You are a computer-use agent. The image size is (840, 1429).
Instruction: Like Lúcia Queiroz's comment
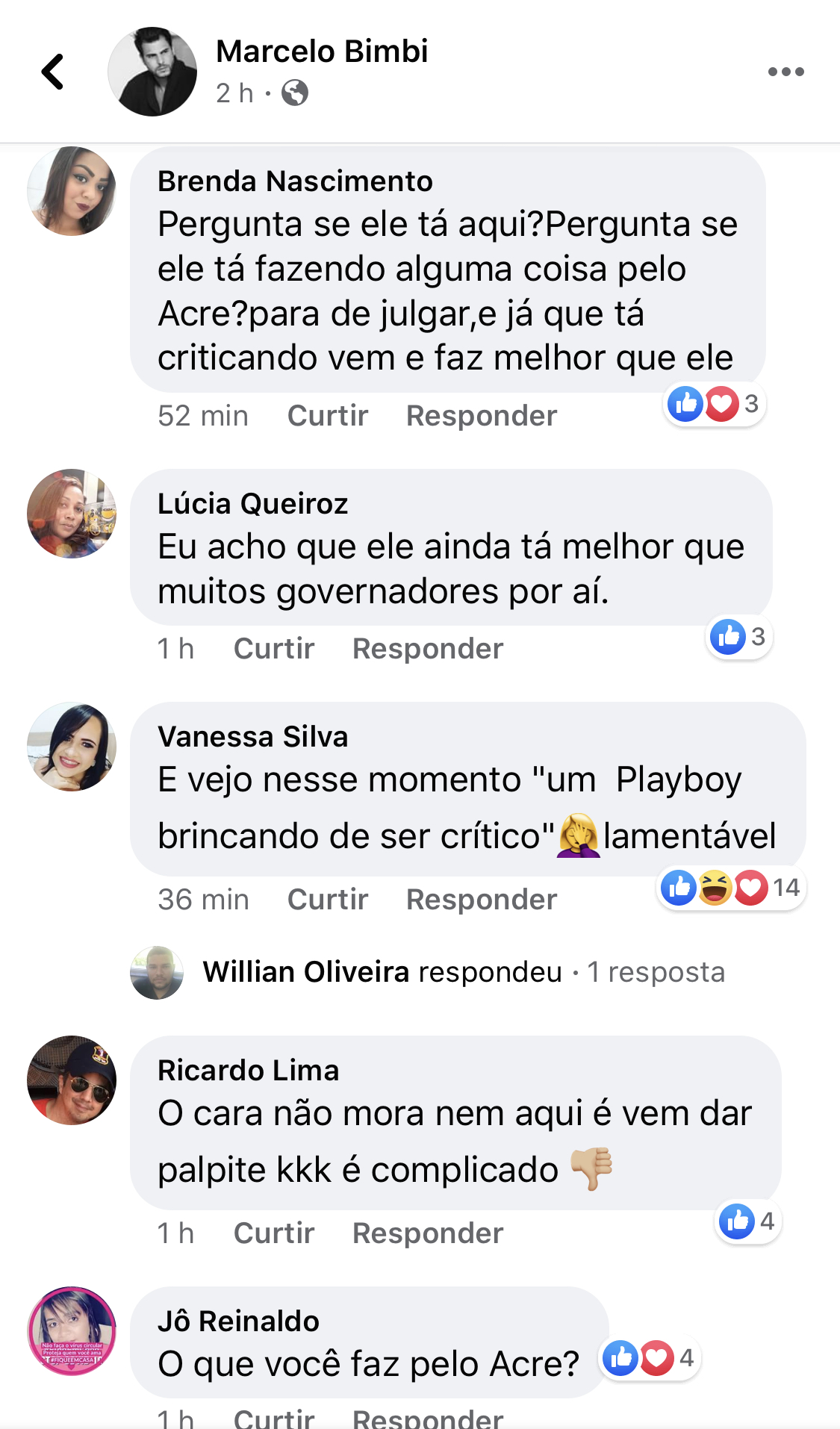(273, 649)
